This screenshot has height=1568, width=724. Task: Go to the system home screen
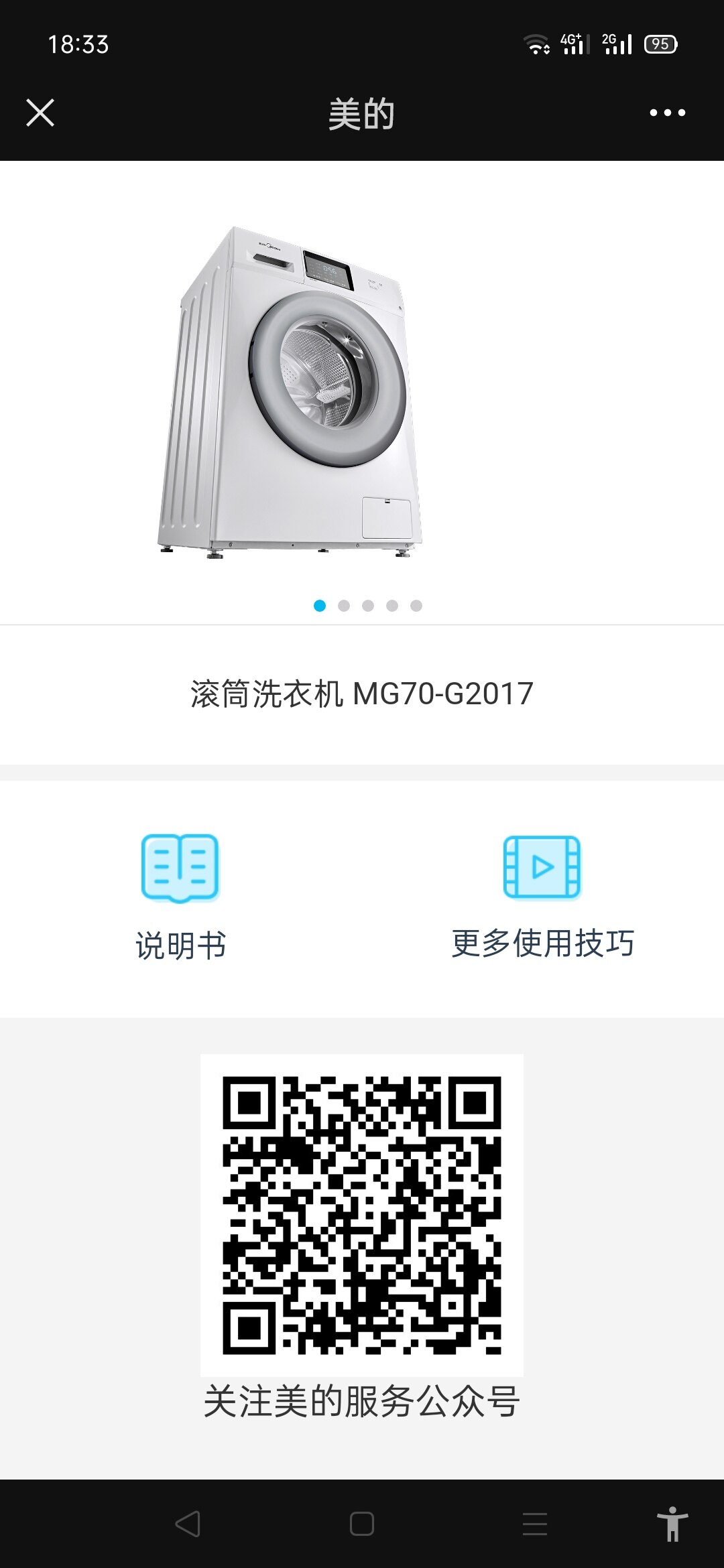coord(362,1524)
